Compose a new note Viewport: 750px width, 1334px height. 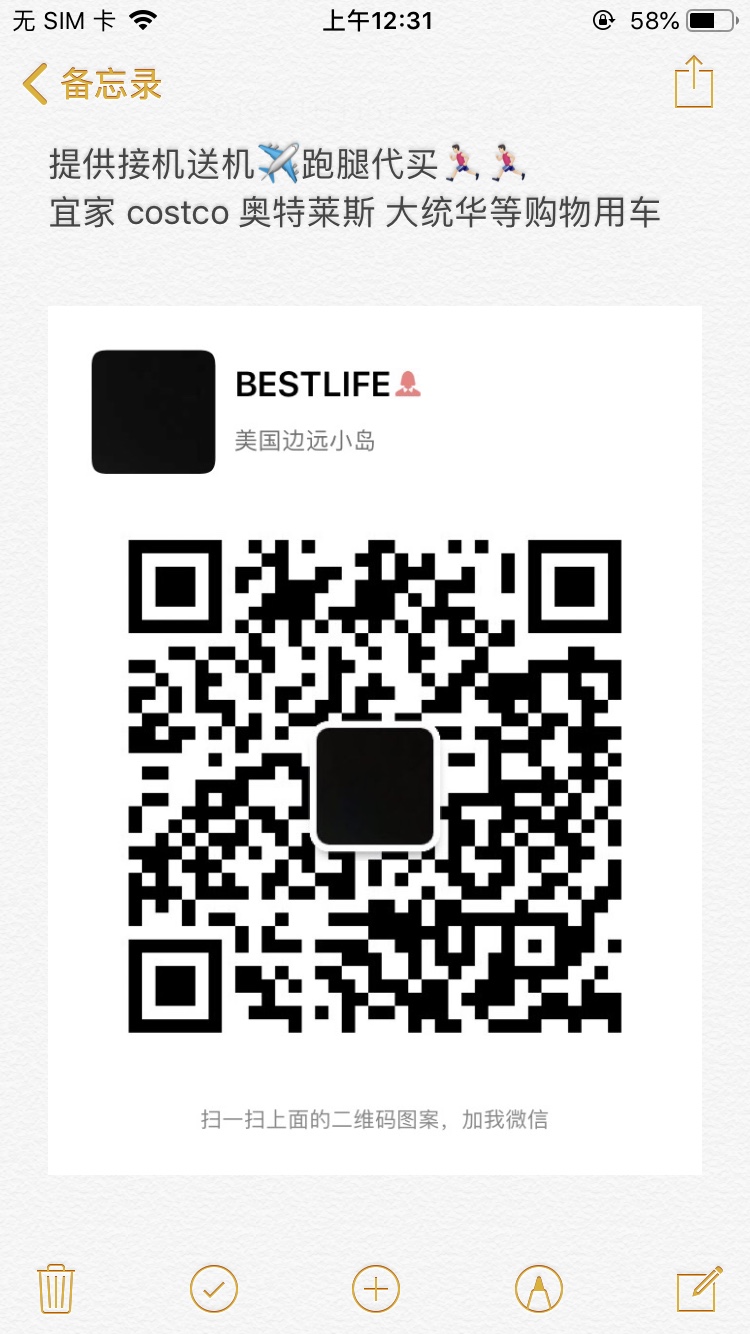tap(699, 1287)
